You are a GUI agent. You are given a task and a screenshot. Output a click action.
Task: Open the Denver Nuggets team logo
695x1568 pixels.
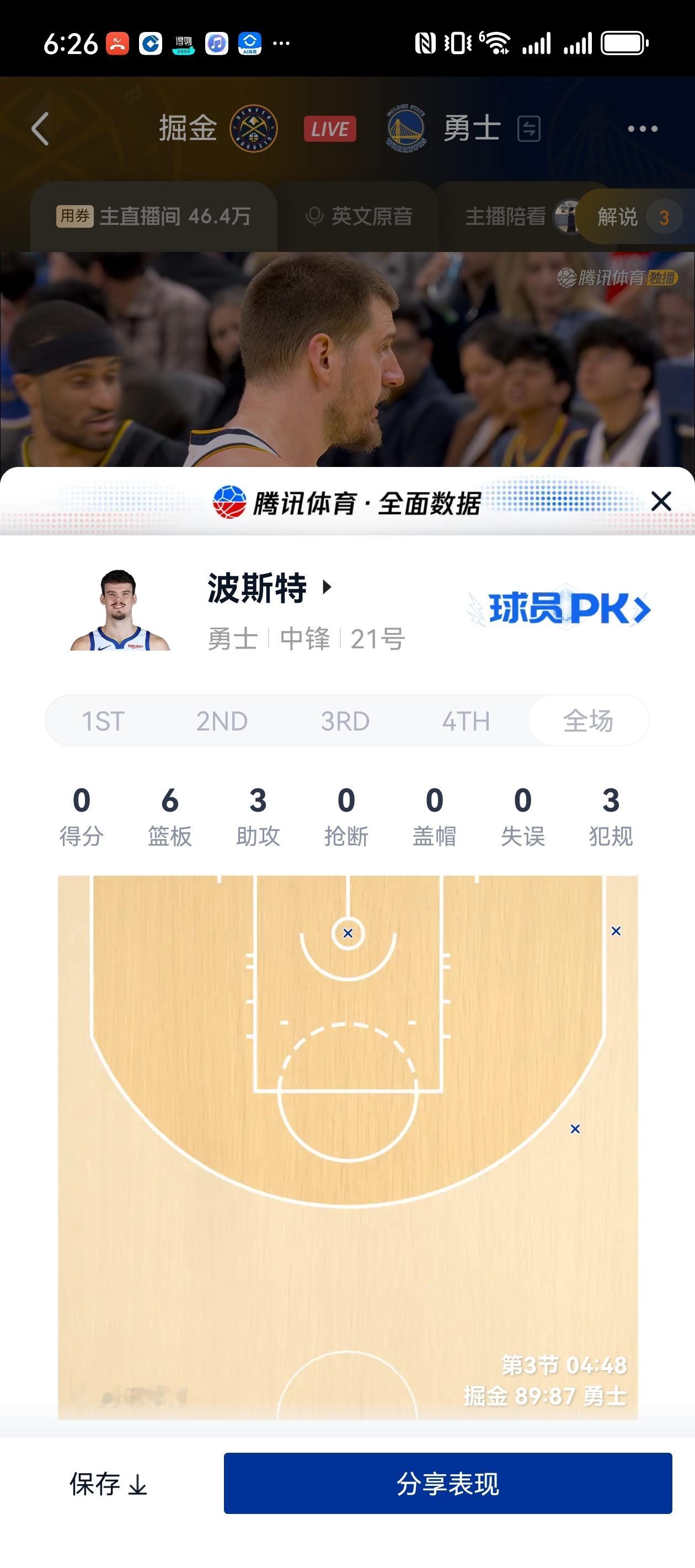pos(254,129)
